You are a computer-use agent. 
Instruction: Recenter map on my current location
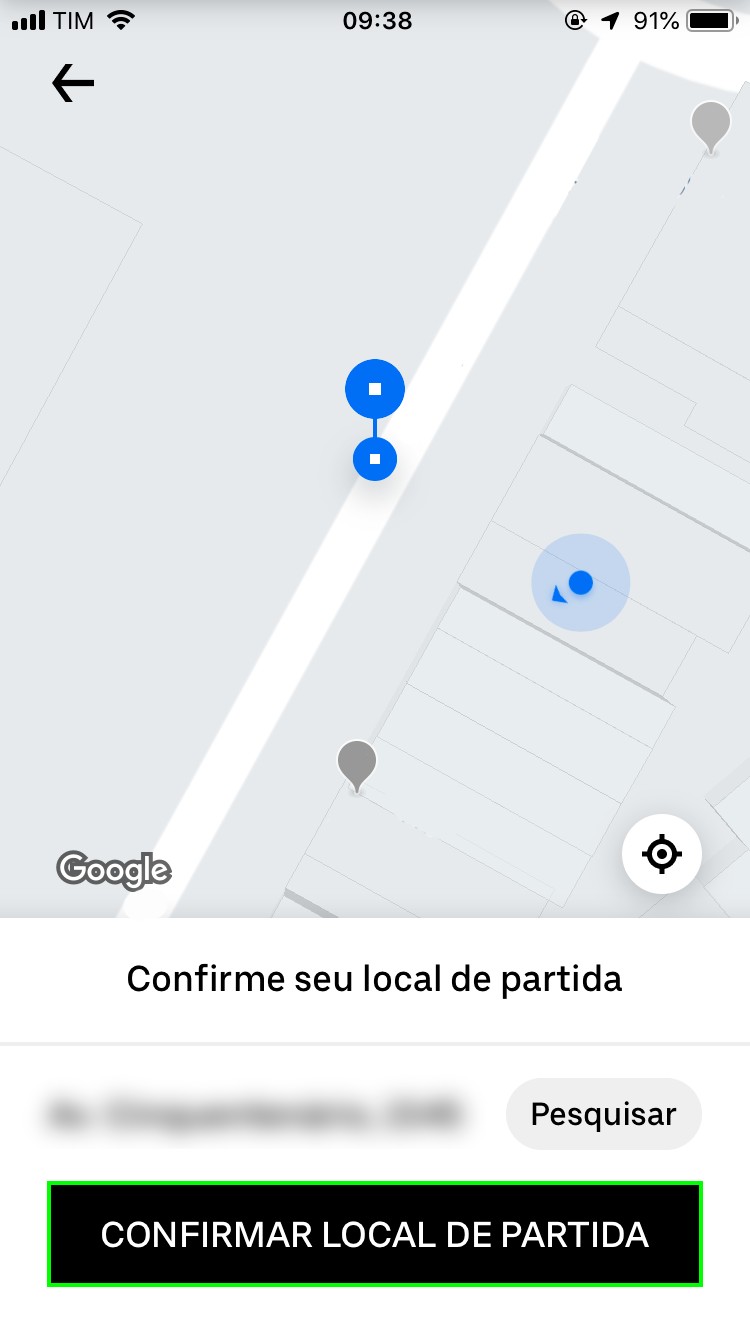coord(661,855)
